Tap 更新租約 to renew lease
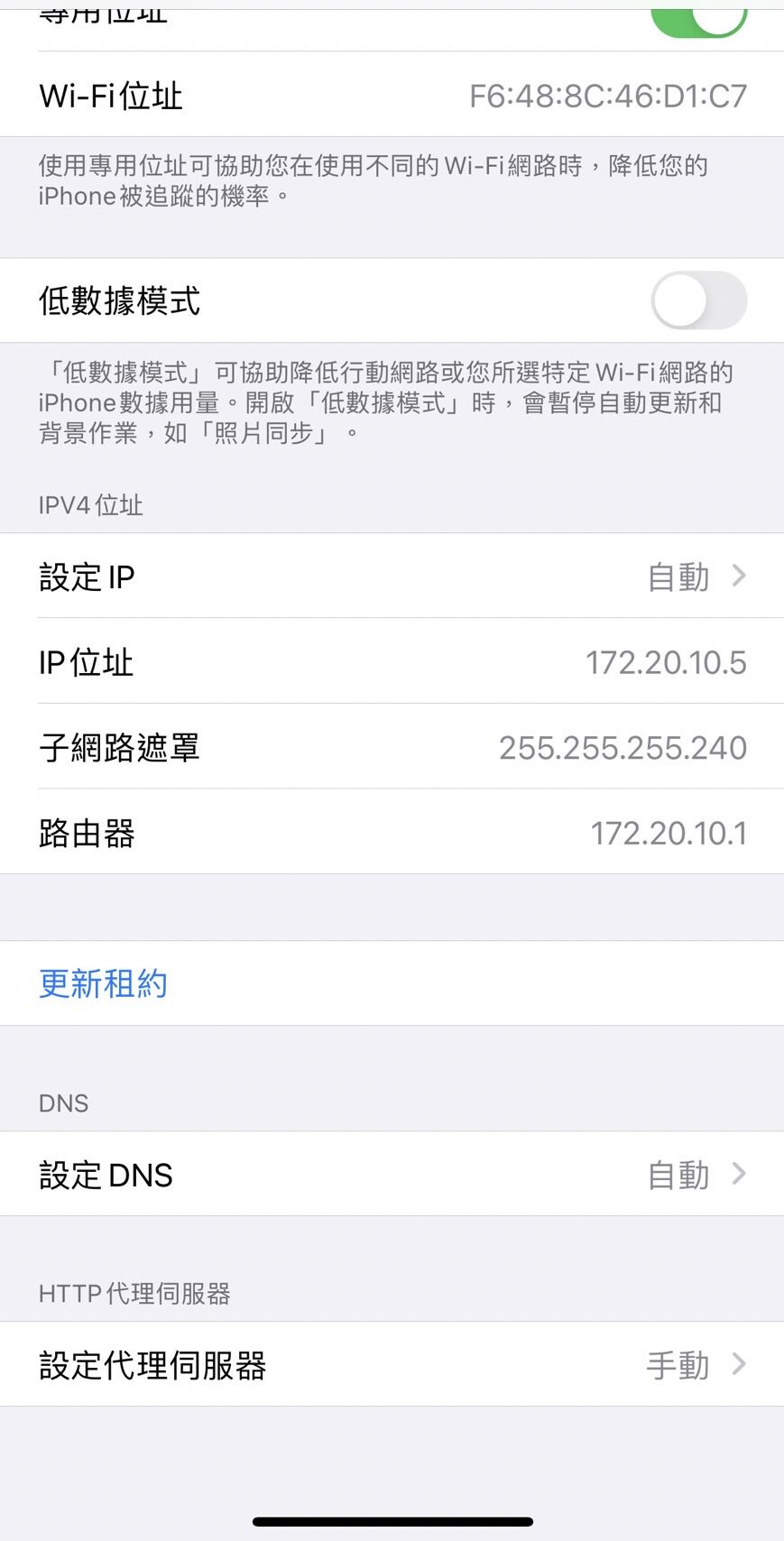The height and width of the screenshot is (1541, 784). pyautogui.click(x=104, y=983)
